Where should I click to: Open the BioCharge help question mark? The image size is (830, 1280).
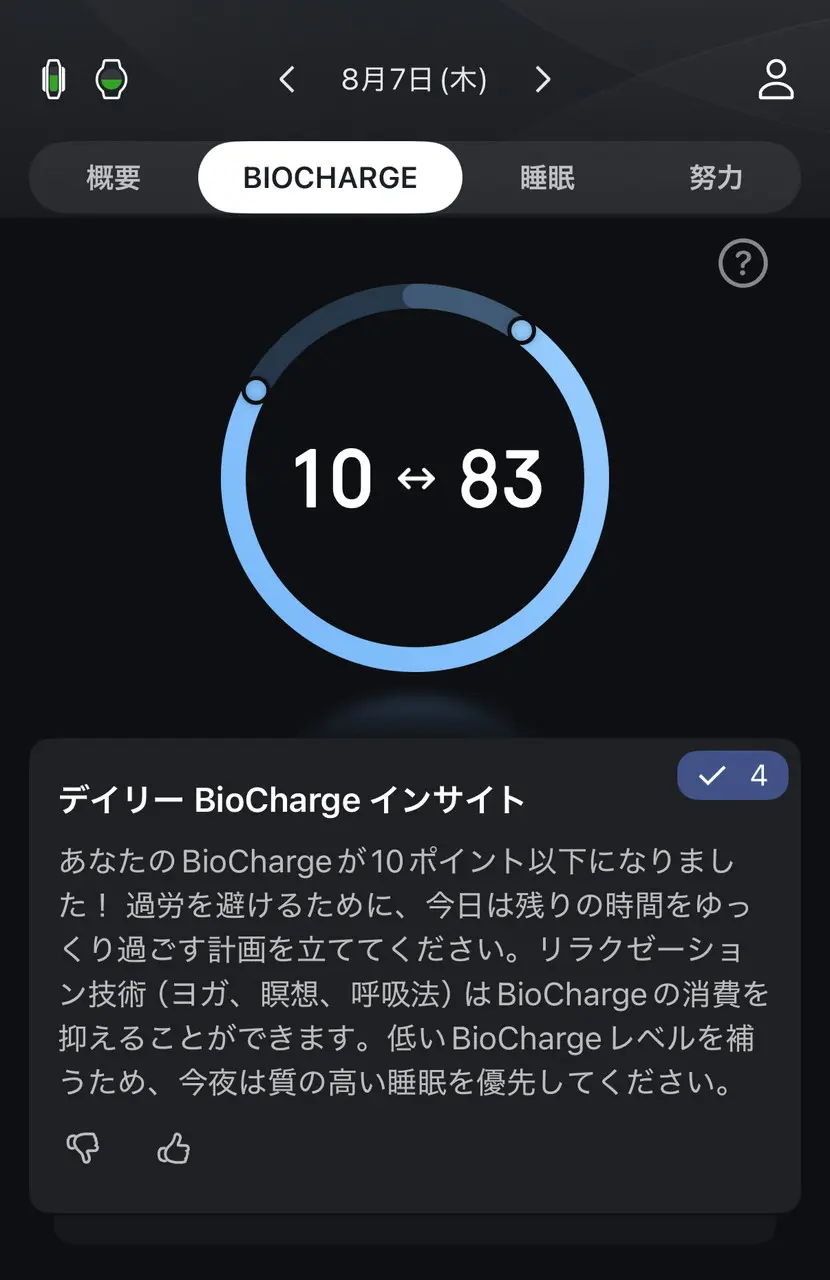[743, 264]
